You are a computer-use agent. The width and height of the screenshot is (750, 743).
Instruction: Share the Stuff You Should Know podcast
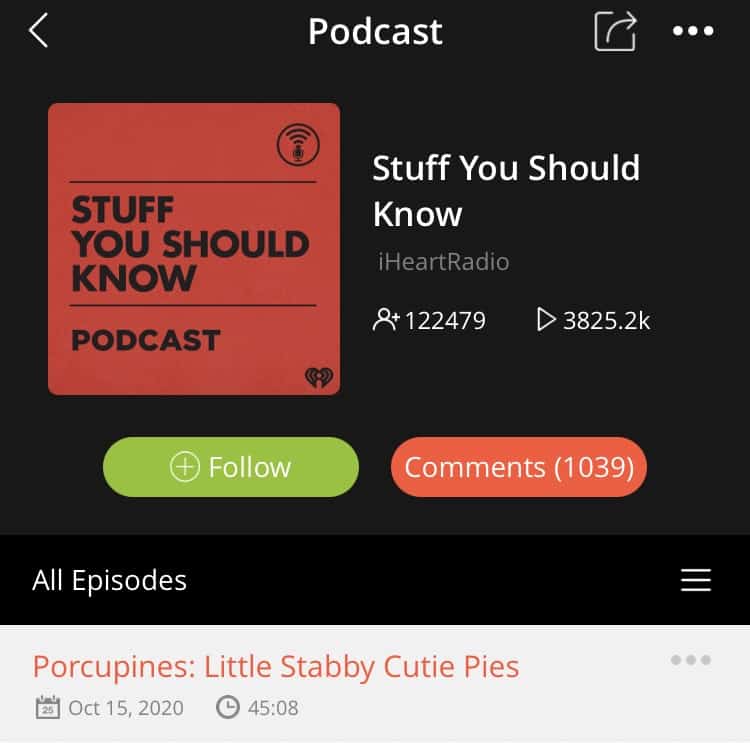615,31
